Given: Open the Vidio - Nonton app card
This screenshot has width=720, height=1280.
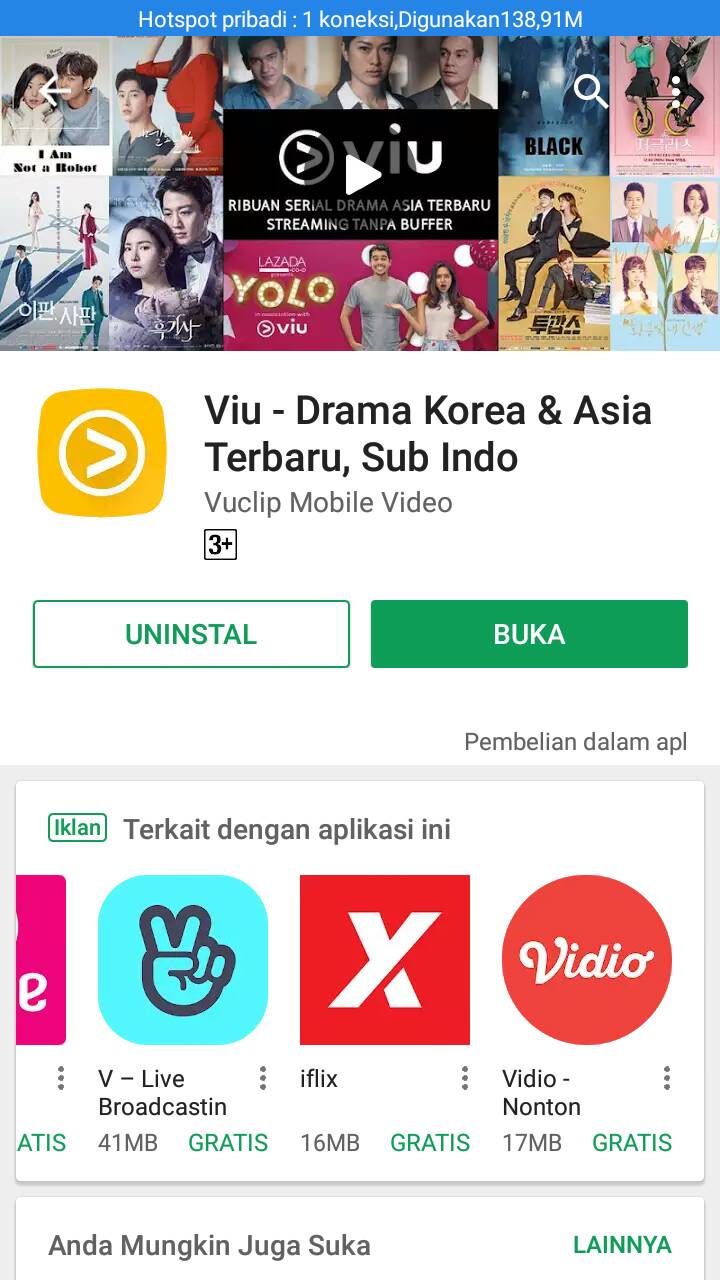Looking at the screenshot, I should tap(587, 960).
